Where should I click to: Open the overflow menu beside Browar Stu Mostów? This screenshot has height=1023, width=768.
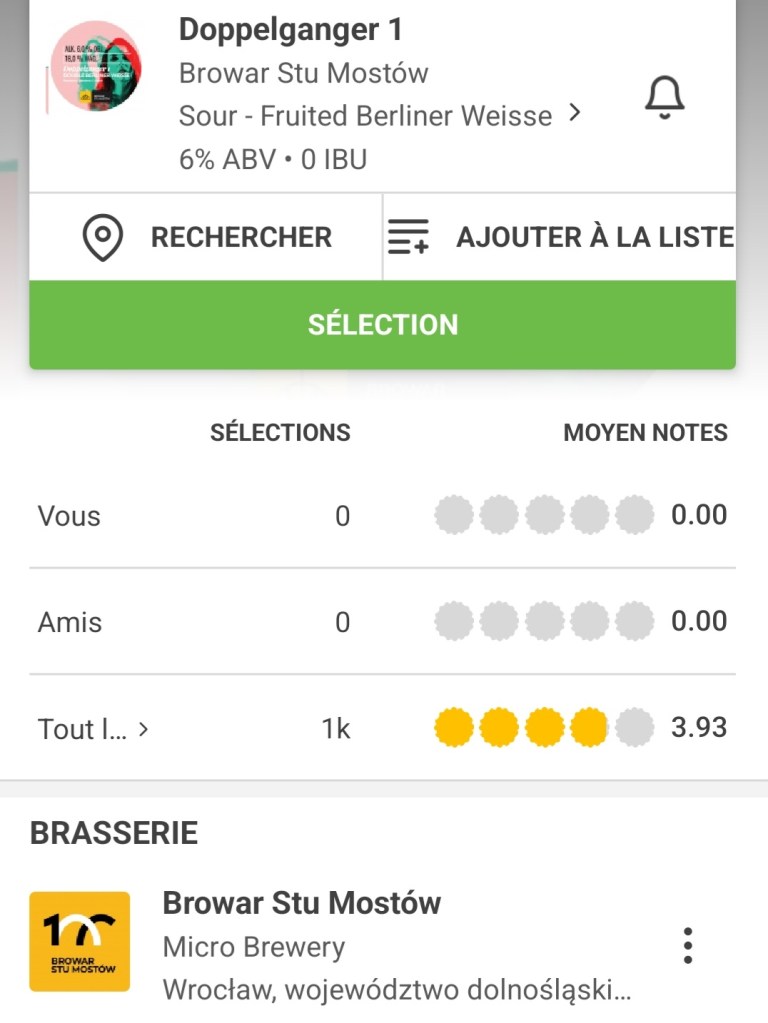click(687, 945)
